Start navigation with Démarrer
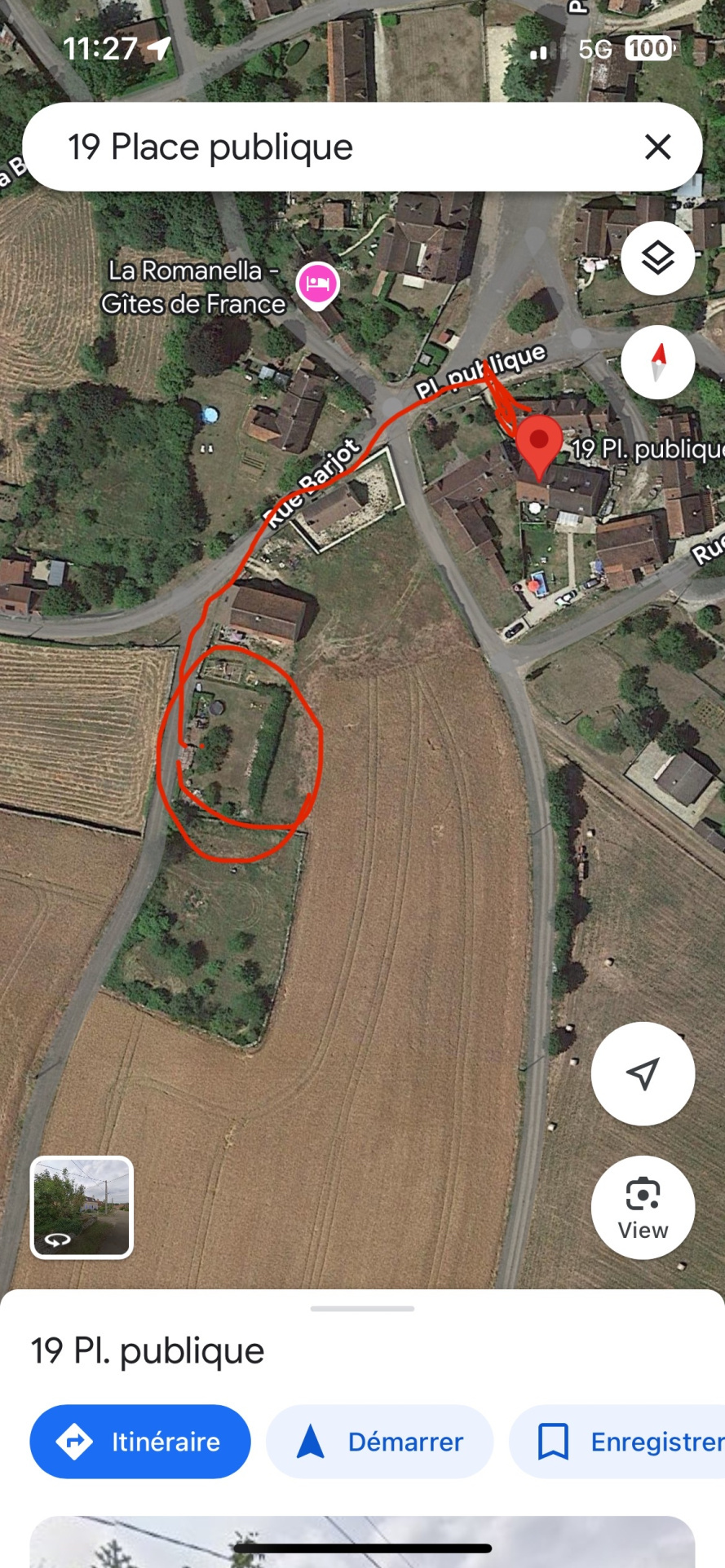The width and height of the screenshot is (725, 1568). tap(380, 1441)
